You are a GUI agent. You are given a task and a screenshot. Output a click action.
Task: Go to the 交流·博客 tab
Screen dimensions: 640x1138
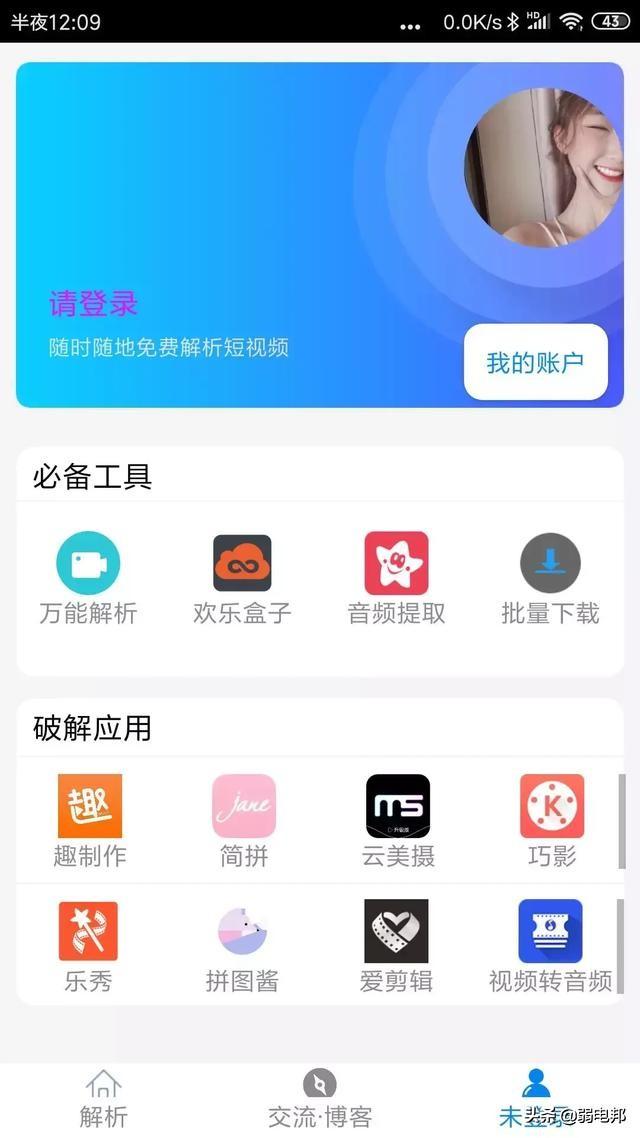tap(320, 1100)
